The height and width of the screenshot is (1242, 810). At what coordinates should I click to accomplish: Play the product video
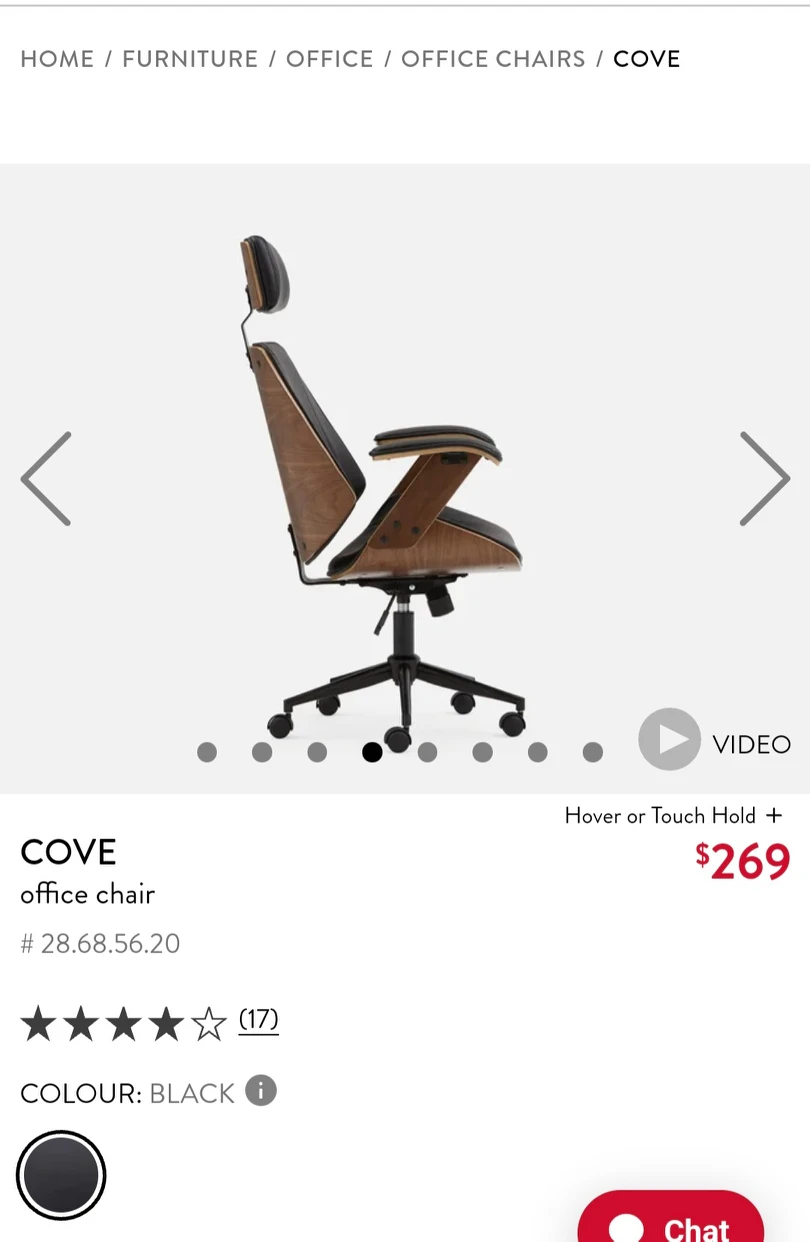point(670,740)
